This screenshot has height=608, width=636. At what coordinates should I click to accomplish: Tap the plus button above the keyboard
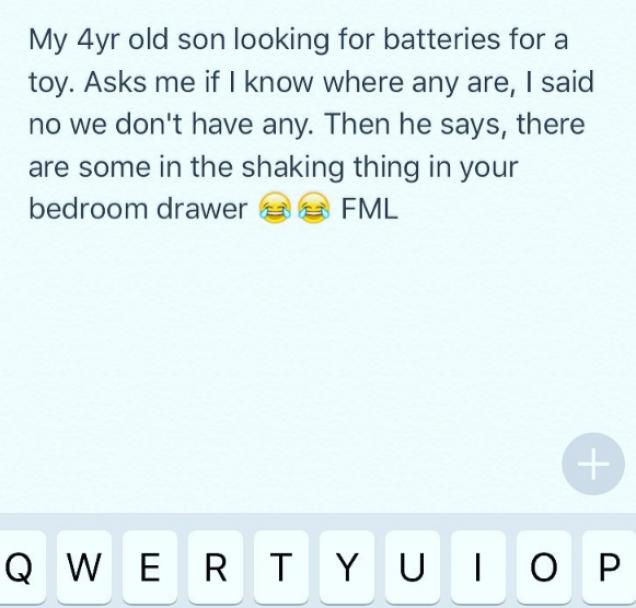pyautogui.click(x=593, y=464)
